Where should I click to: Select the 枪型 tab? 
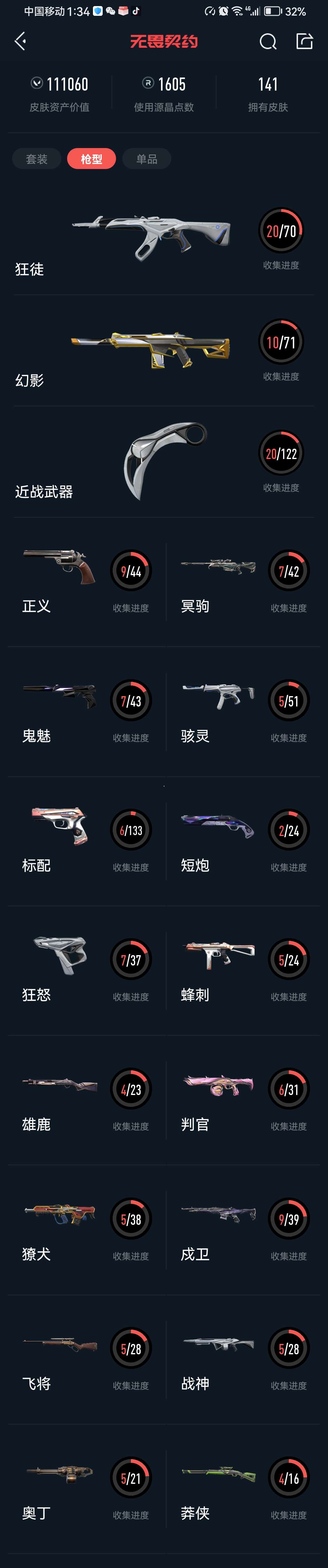coord(91,159)
